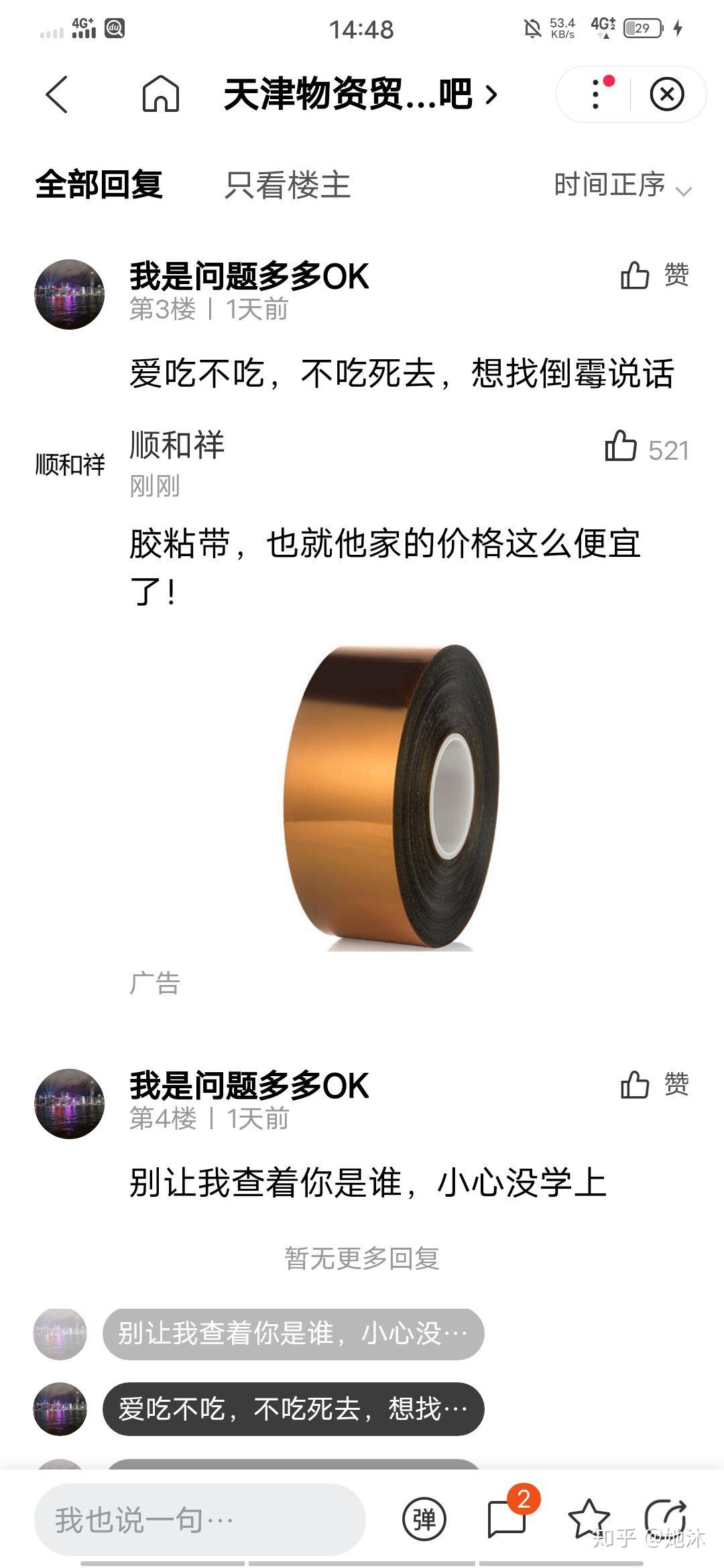Switch to 只看楼主 tab
Image resolution: width=724 pixels, height=1568 pixels.
[x=288, y=185]
